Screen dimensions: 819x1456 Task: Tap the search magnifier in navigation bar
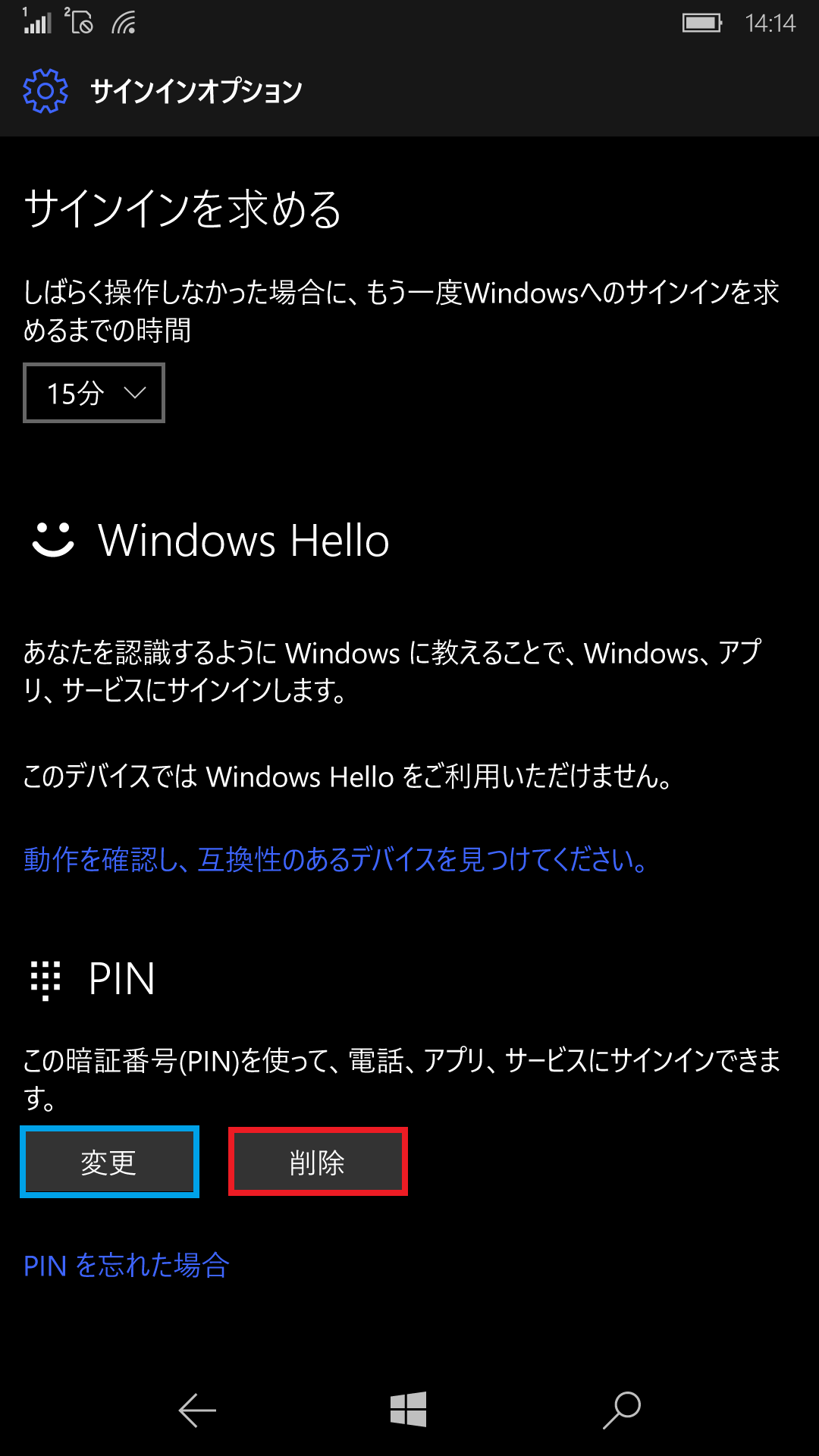point(622,1410)
